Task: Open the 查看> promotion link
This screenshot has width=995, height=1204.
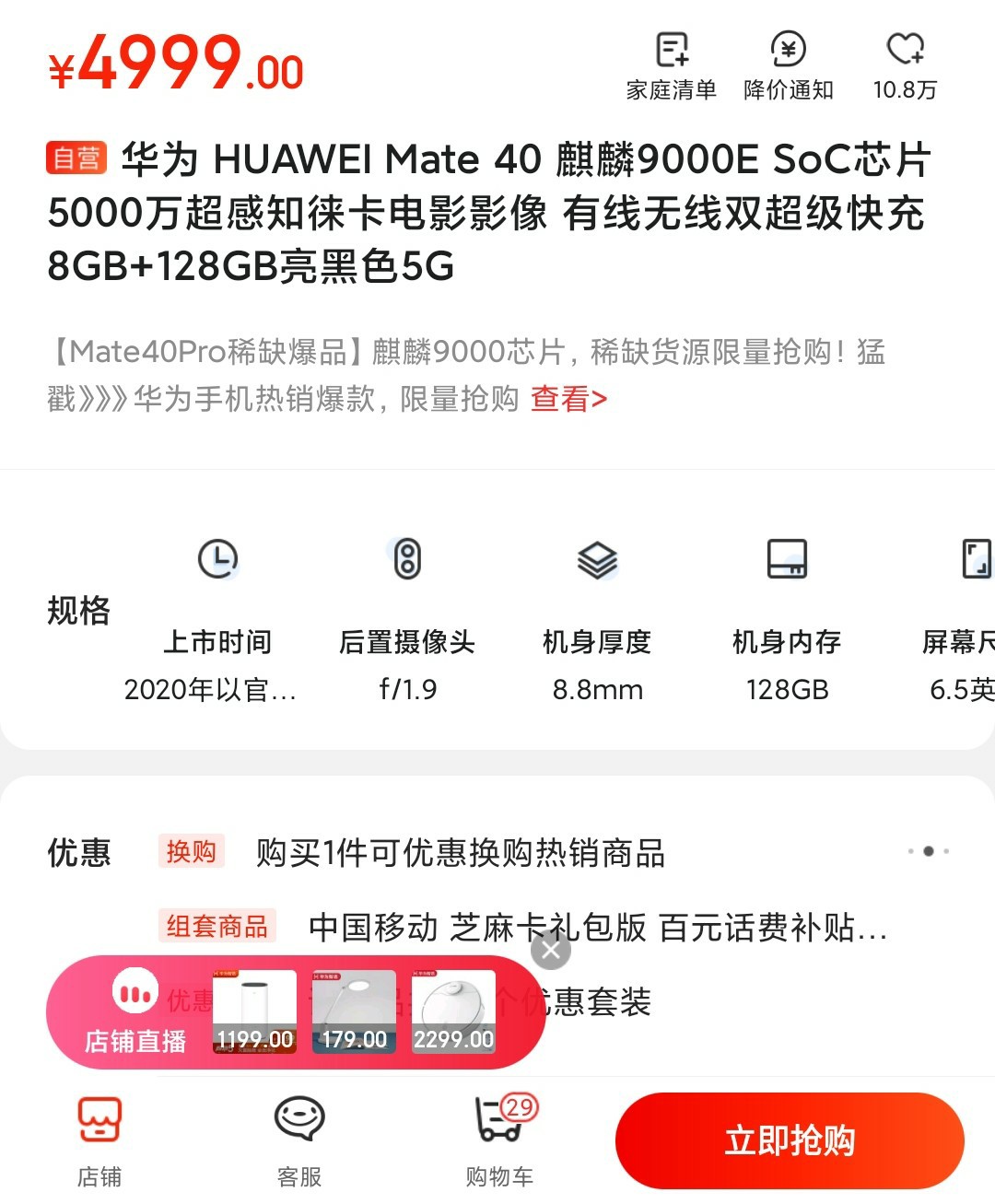Action: click(x=568, y=399)
